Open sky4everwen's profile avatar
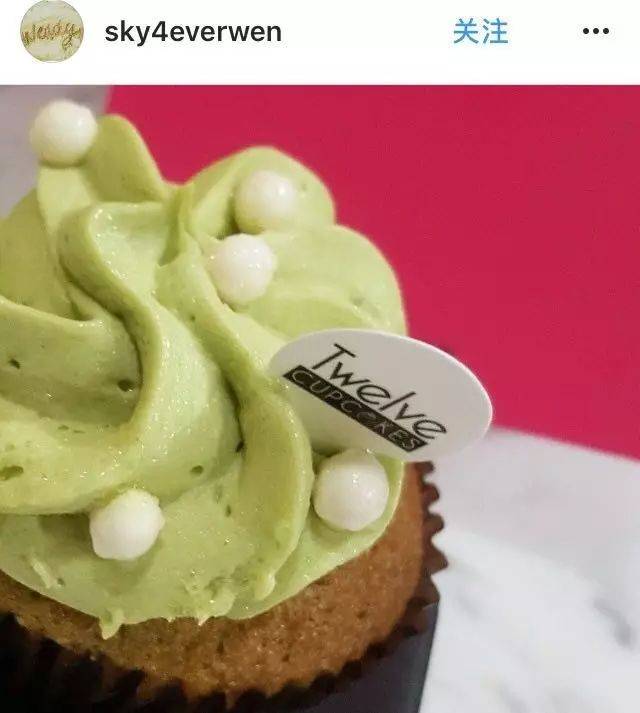Image resolution: width=640 pixels, height=713 pixels. click(51, 31)
